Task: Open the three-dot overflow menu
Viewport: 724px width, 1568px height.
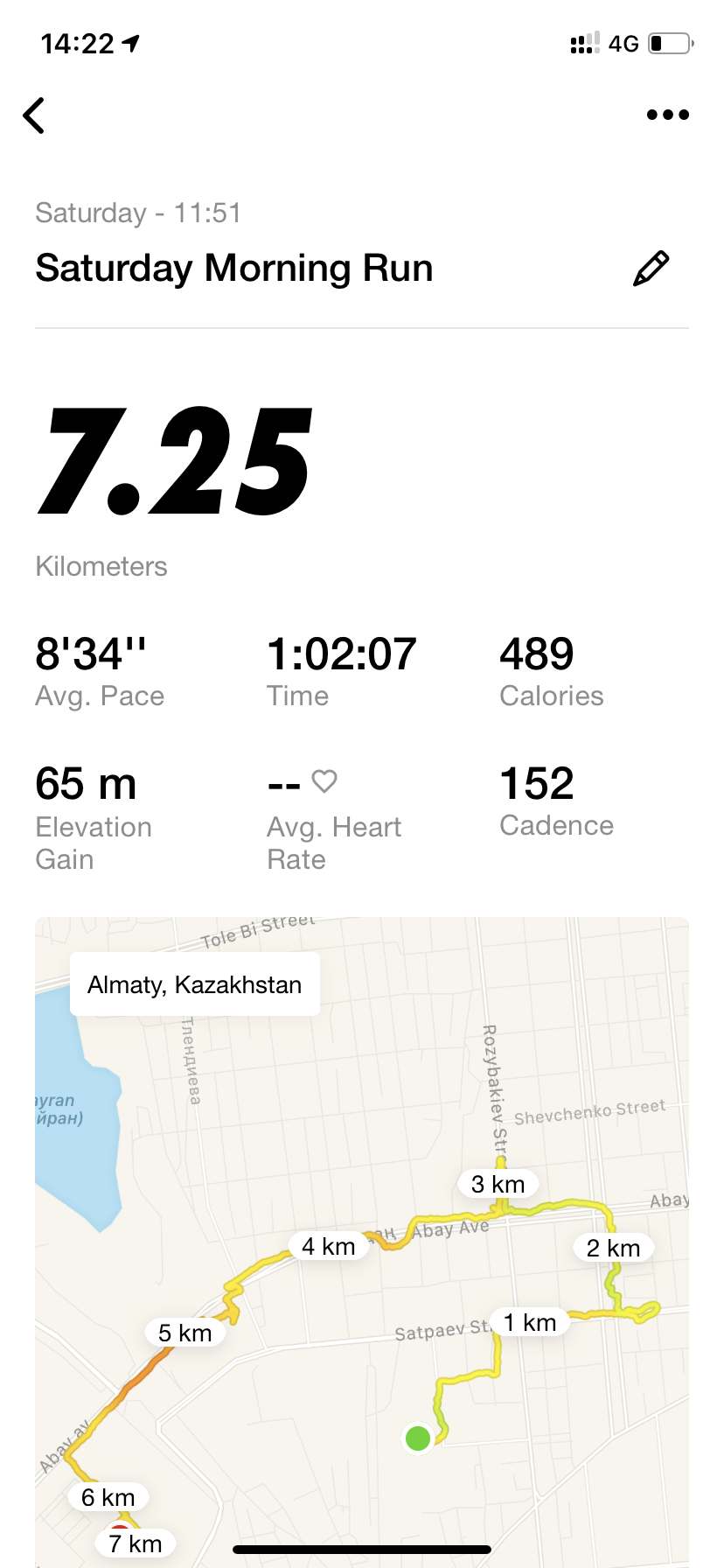Action: coord(667,115)
